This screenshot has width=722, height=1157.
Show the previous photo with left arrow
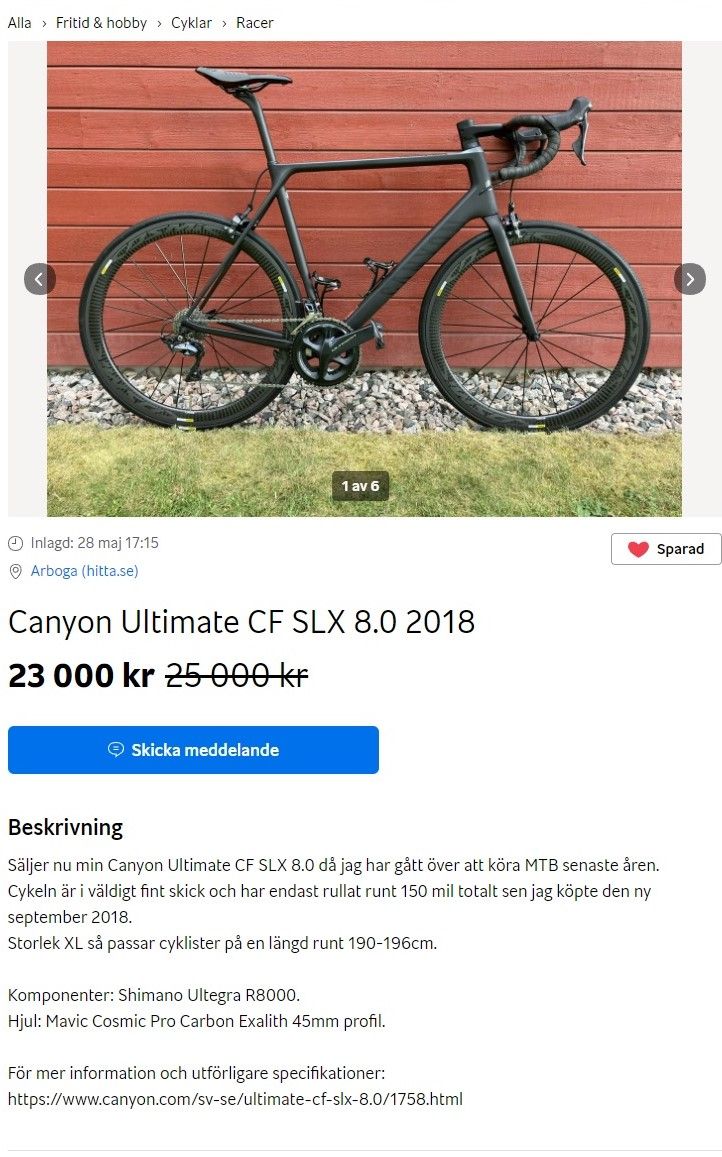39,279
